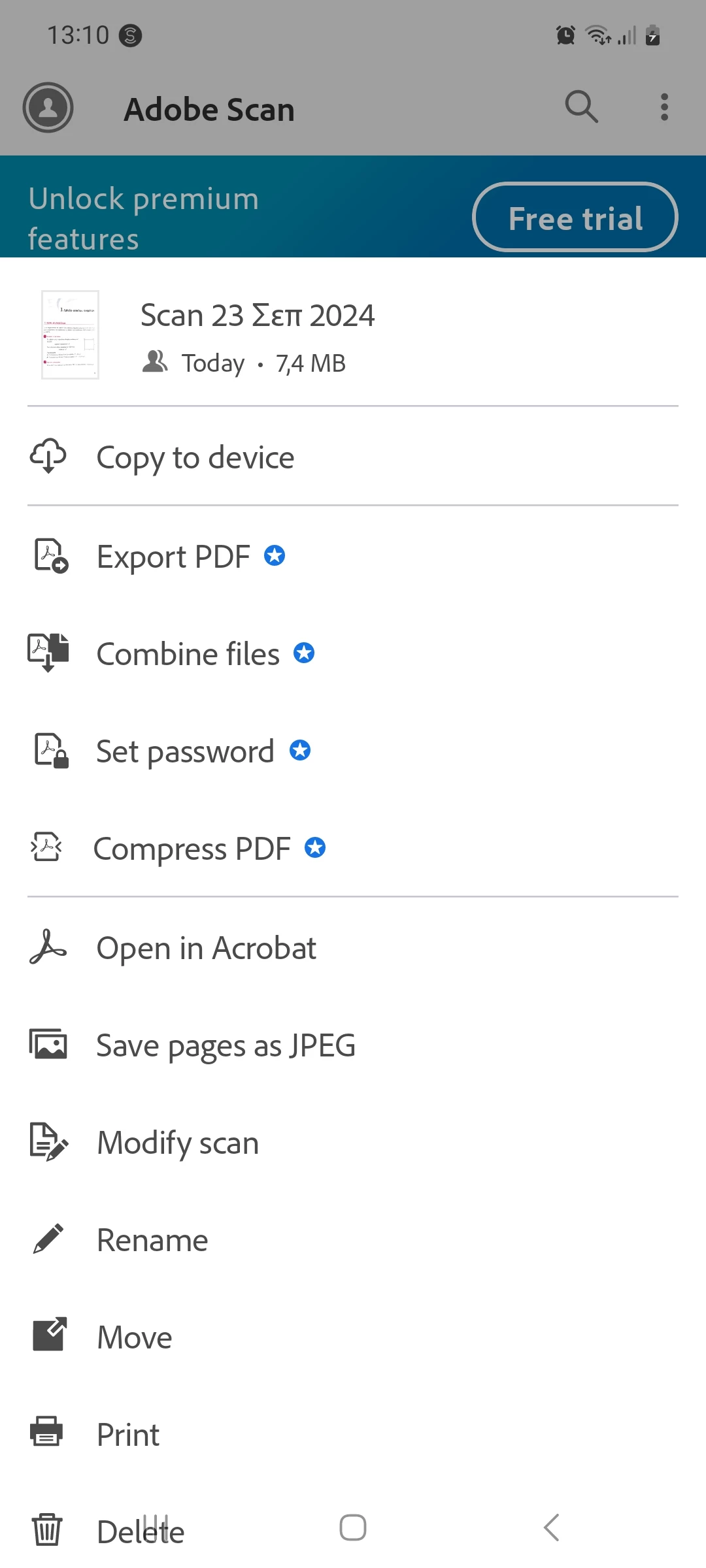Select Compress PDF

tap(192, 849)
